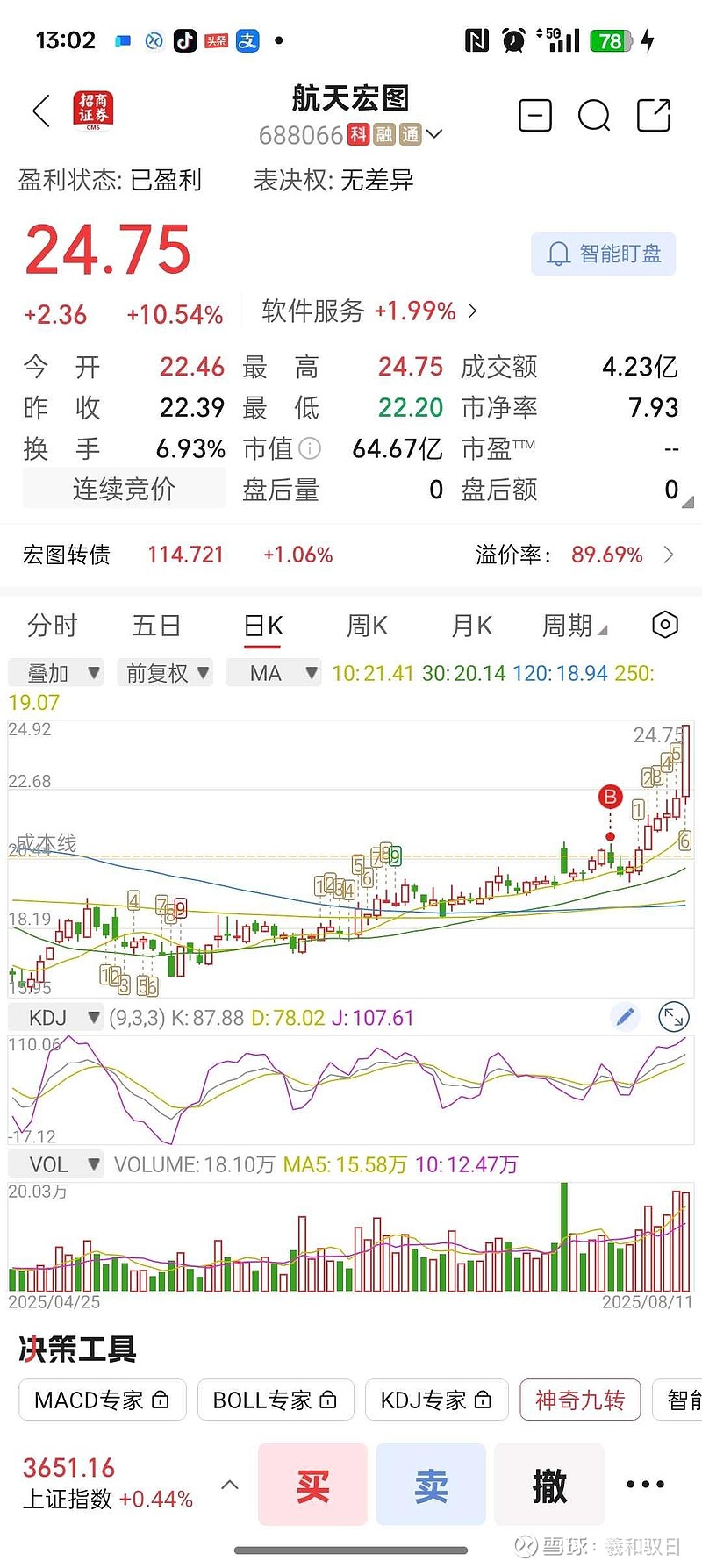Viewport: 702px width, 1568px height.
Task: Open the search magnifier icon
Action: click(594, 115)
